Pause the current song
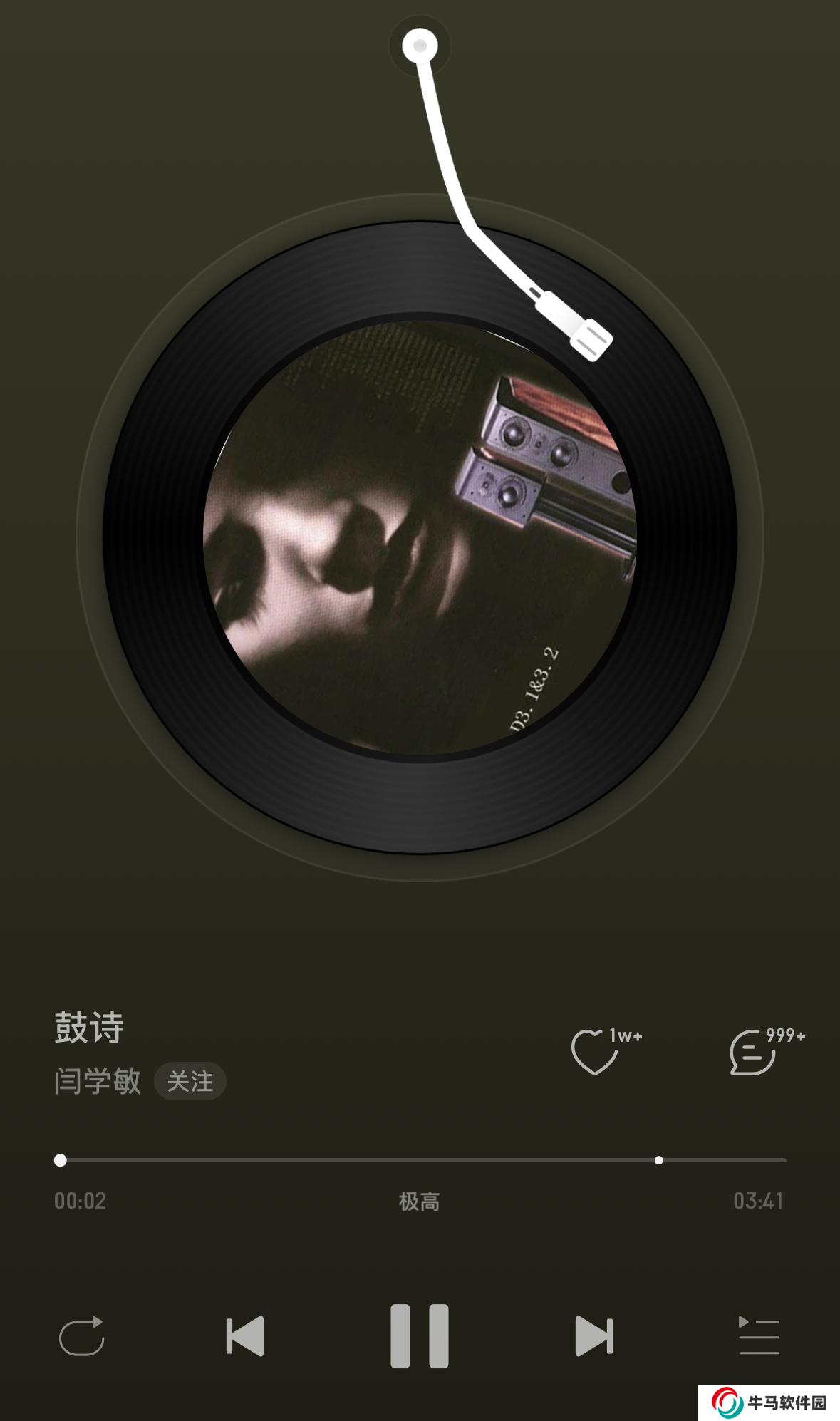The height and width of the screenshot is (1421, 840). (420, 1336)
